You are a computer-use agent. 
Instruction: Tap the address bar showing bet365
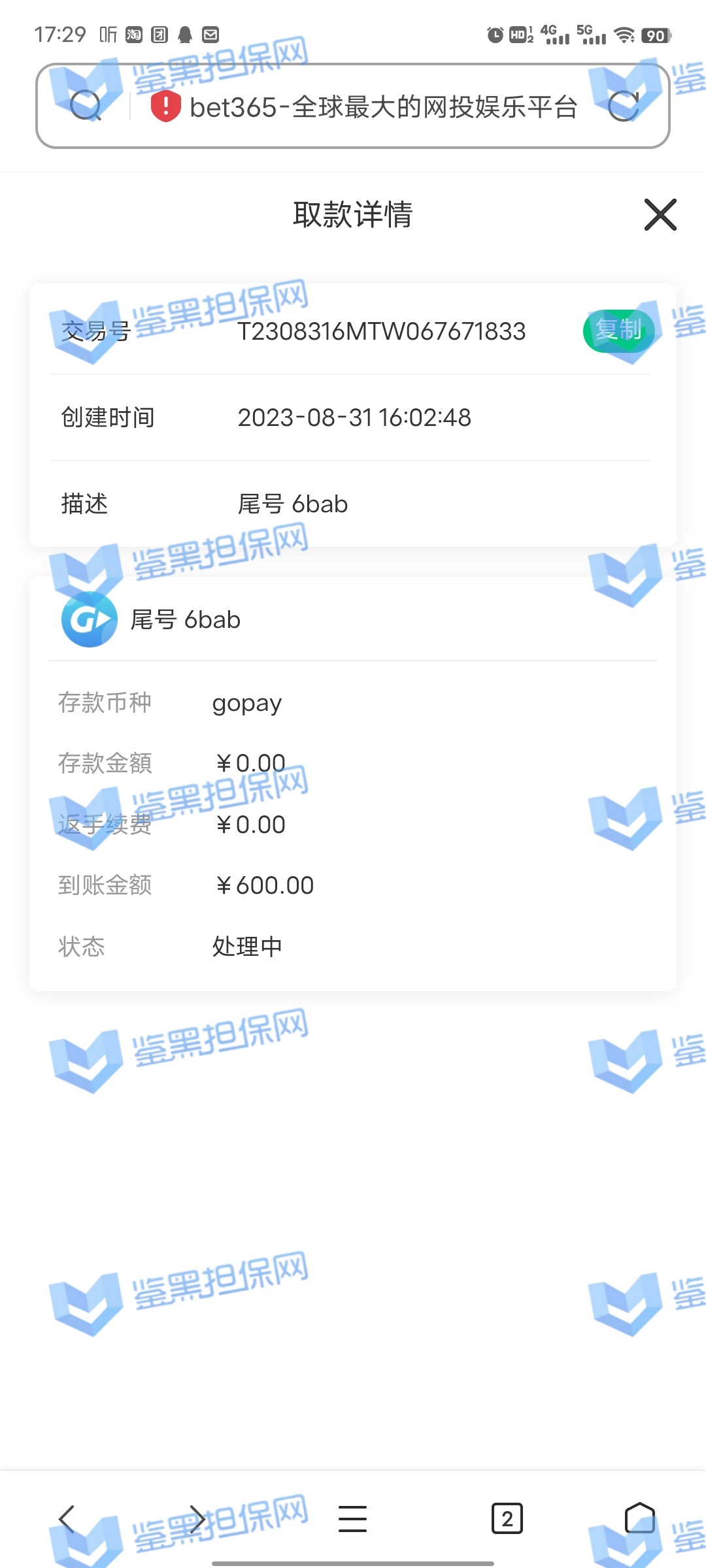point(383,107)
